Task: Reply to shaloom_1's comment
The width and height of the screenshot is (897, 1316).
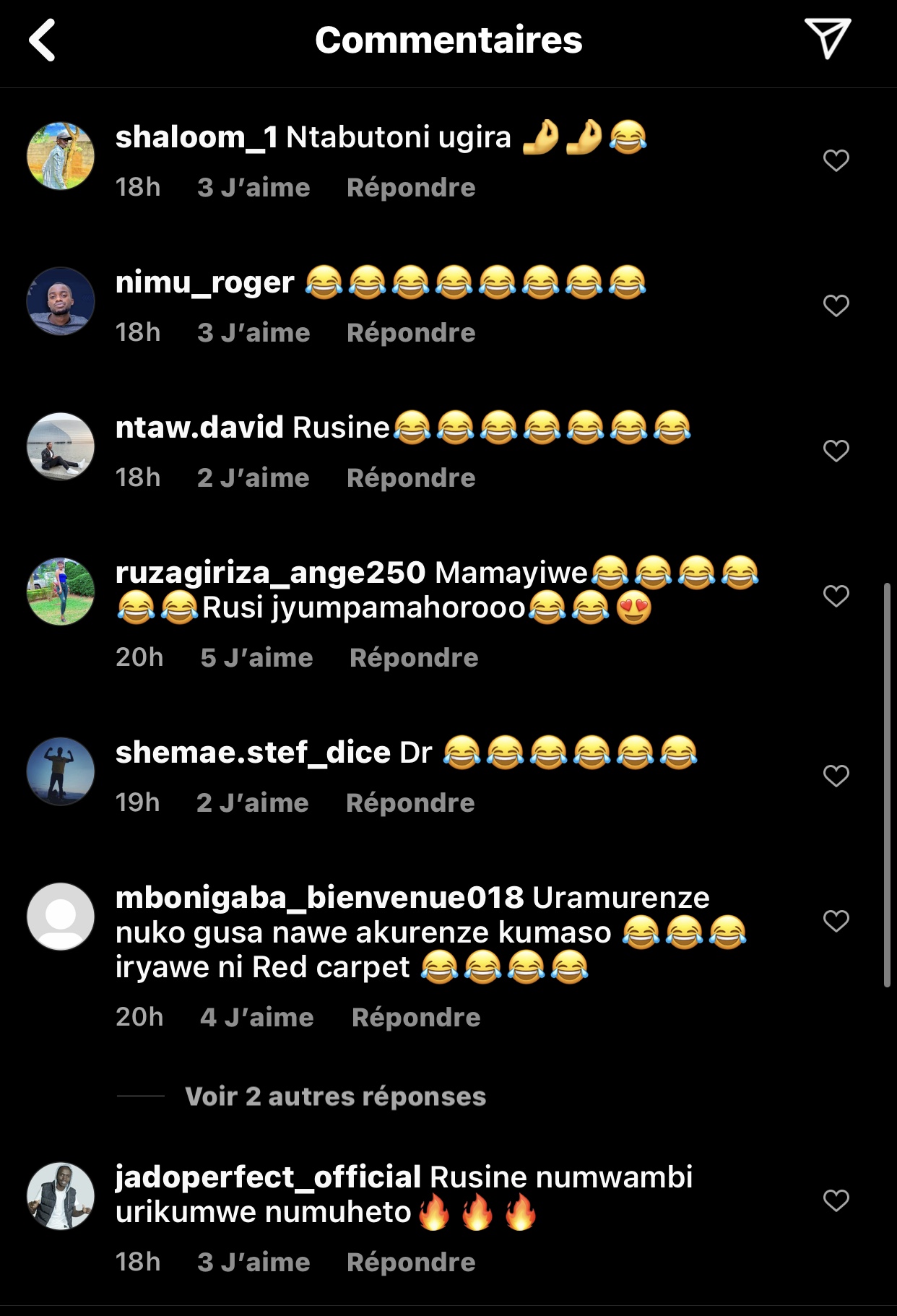Action: [410, 188]
